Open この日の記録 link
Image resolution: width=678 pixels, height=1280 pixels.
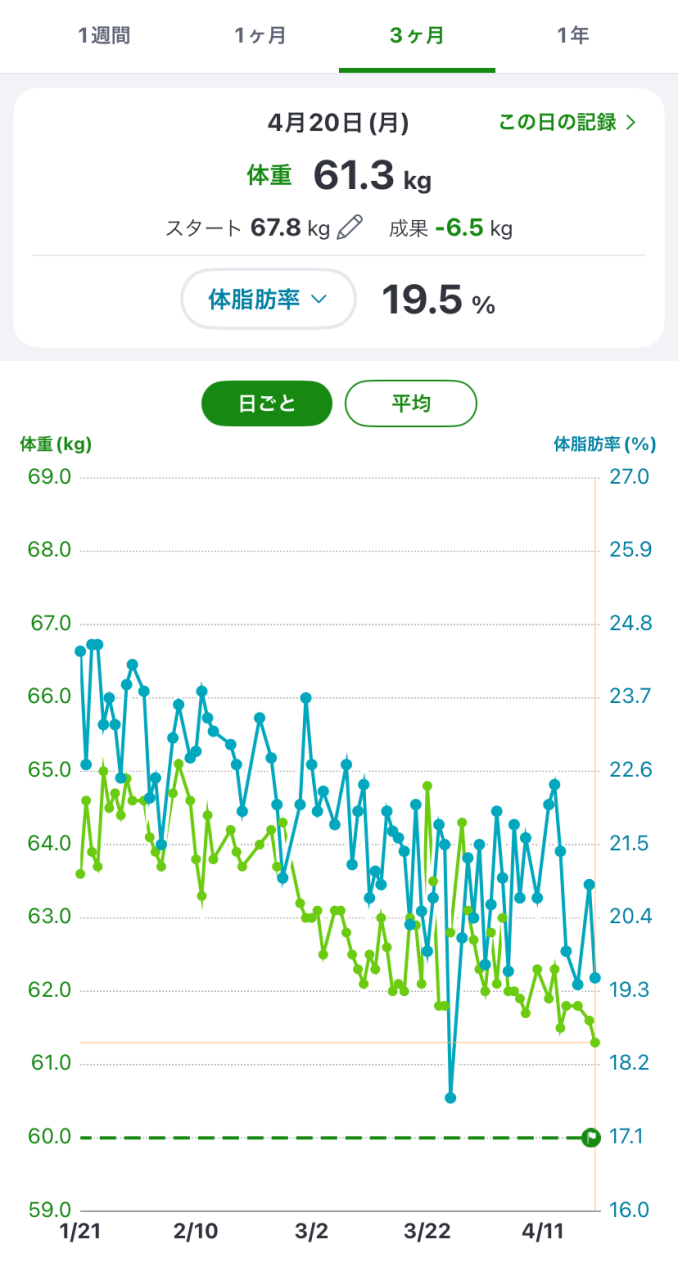tap(567, 123)
